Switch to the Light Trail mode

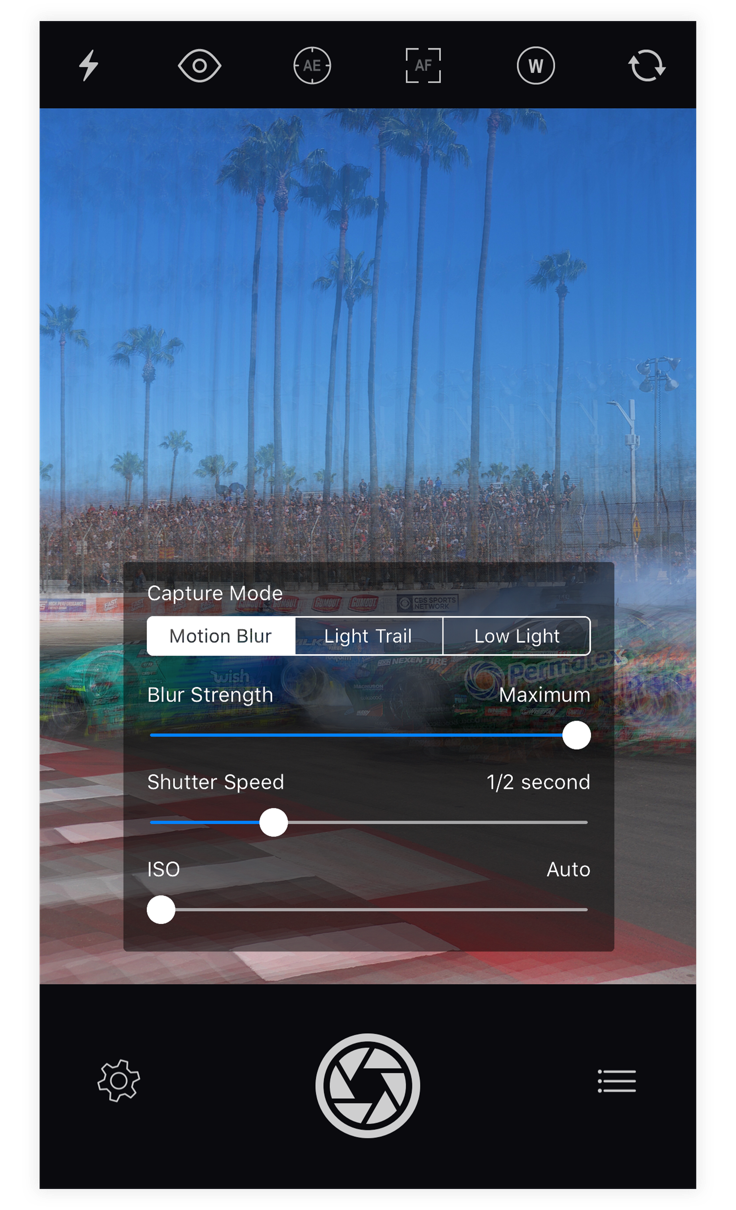368,636
